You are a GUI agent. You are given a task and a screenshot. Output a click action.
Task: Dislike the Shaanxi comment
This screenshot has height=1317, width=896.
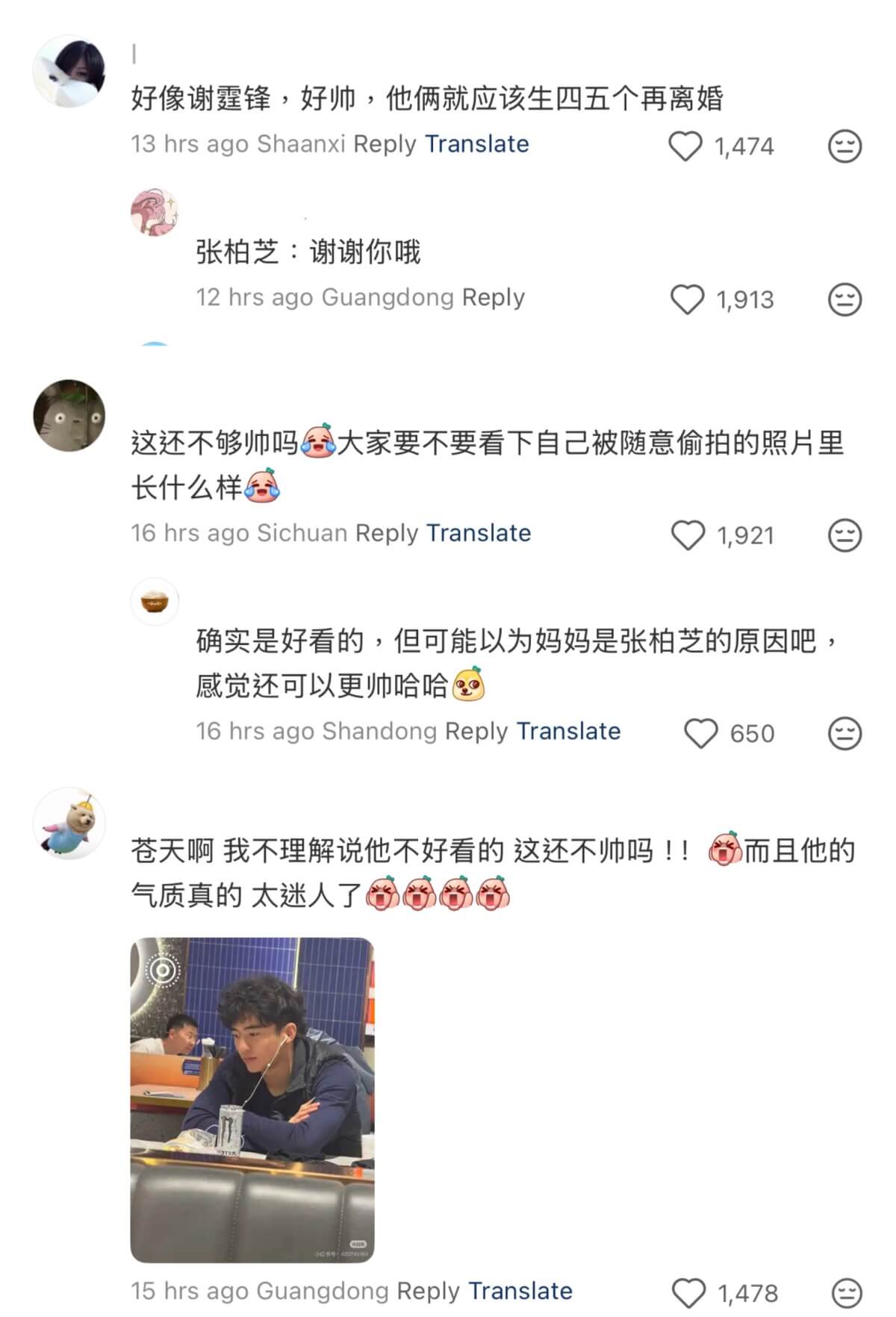(844, 146)
